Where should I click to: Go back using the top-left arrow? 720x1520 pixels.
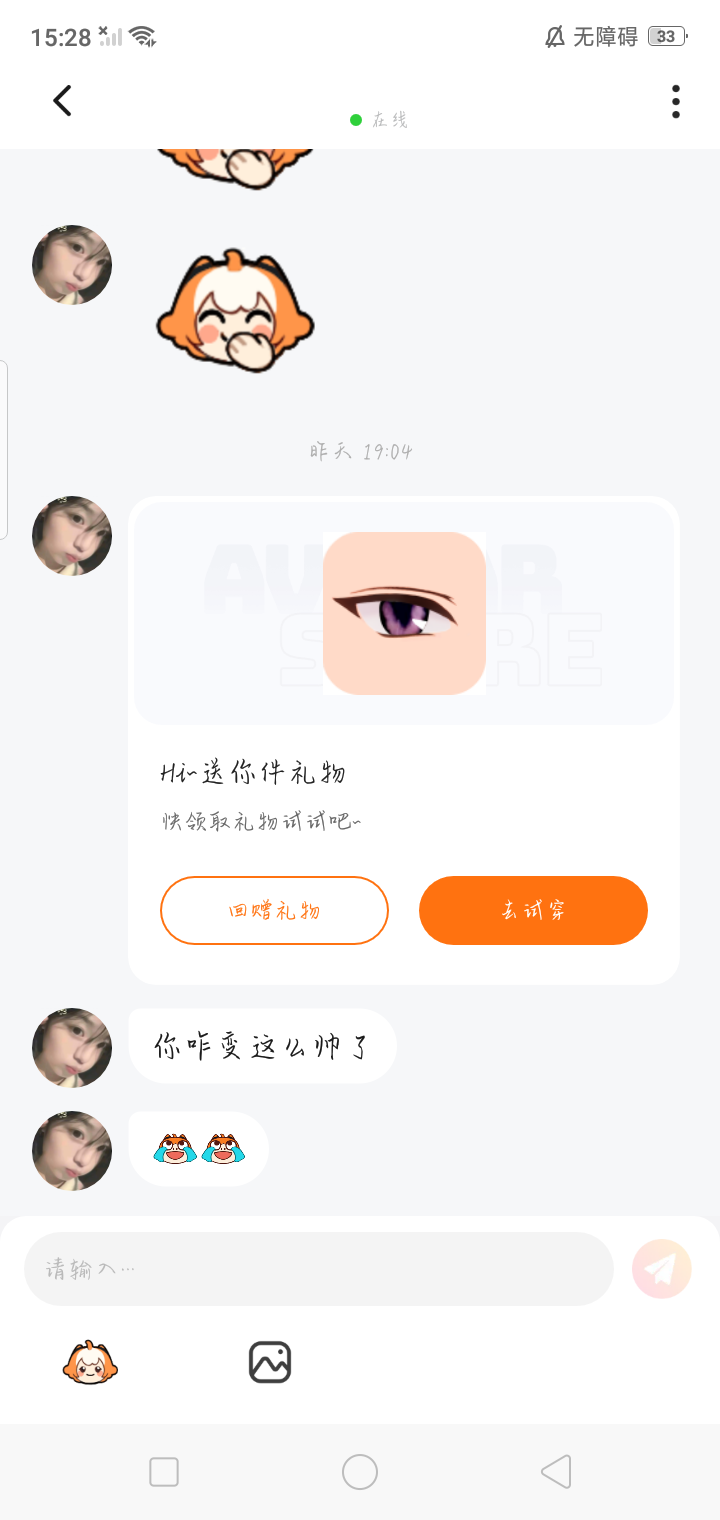[63, 101]
